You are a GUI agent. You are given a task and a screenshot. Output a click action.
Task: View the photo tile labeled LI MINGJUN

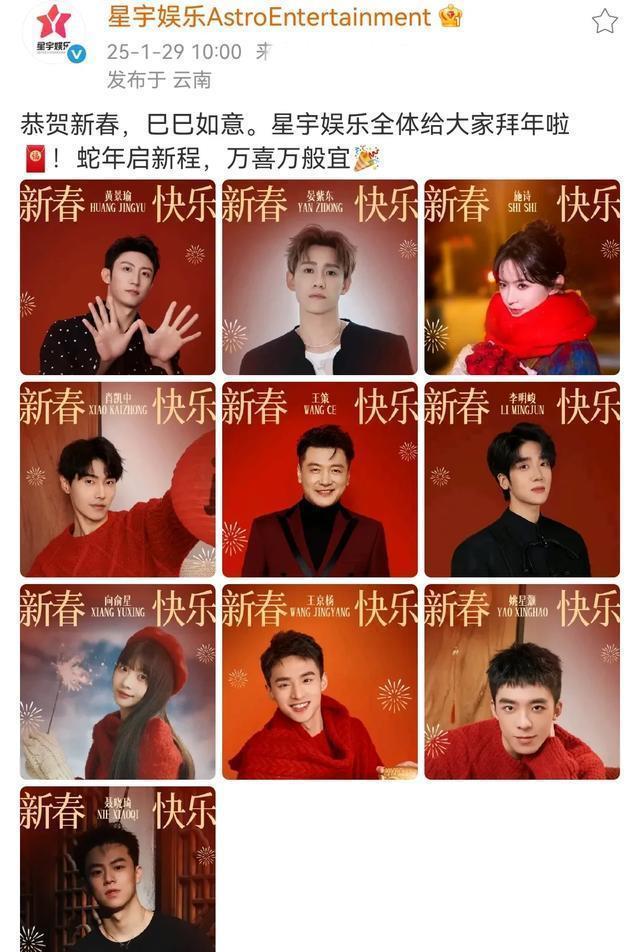coord(522,479)
